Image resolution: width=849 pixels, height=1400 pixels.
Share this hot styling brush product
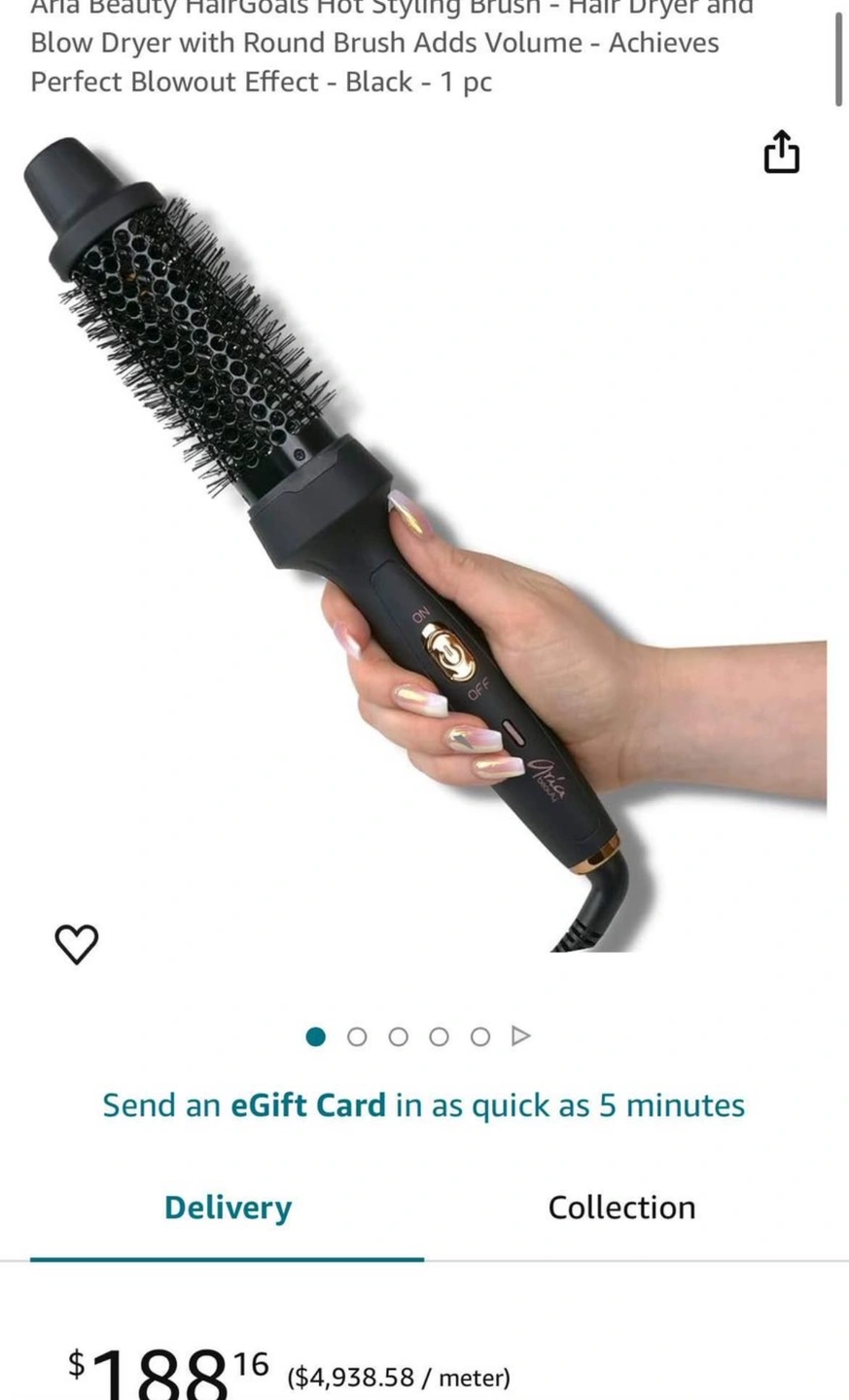tap(781, 152)
